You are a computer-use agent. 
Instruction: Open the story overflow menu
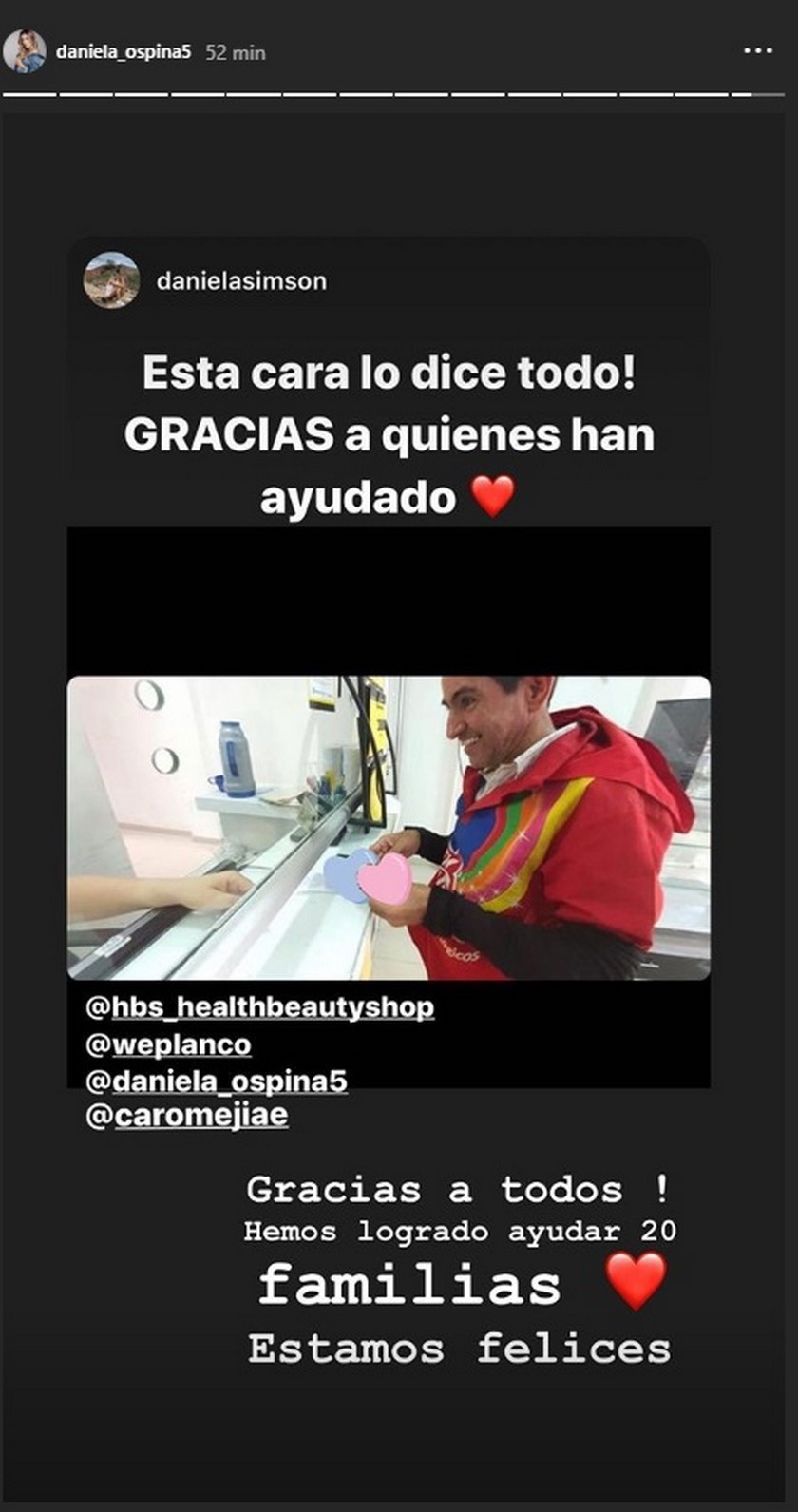[x=757, y=51]
